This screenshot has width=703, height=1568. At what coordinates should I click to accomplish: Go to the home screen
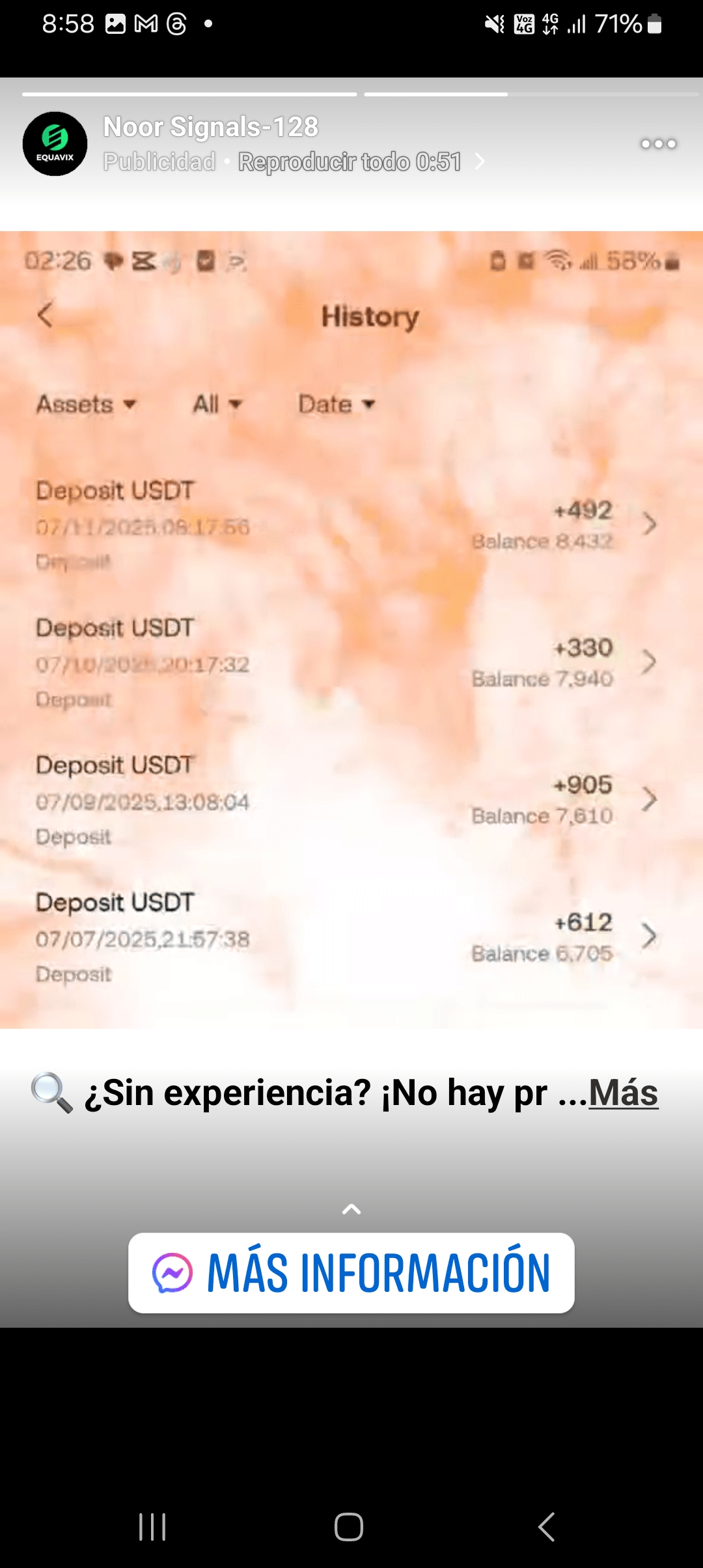pos(349,1526)
